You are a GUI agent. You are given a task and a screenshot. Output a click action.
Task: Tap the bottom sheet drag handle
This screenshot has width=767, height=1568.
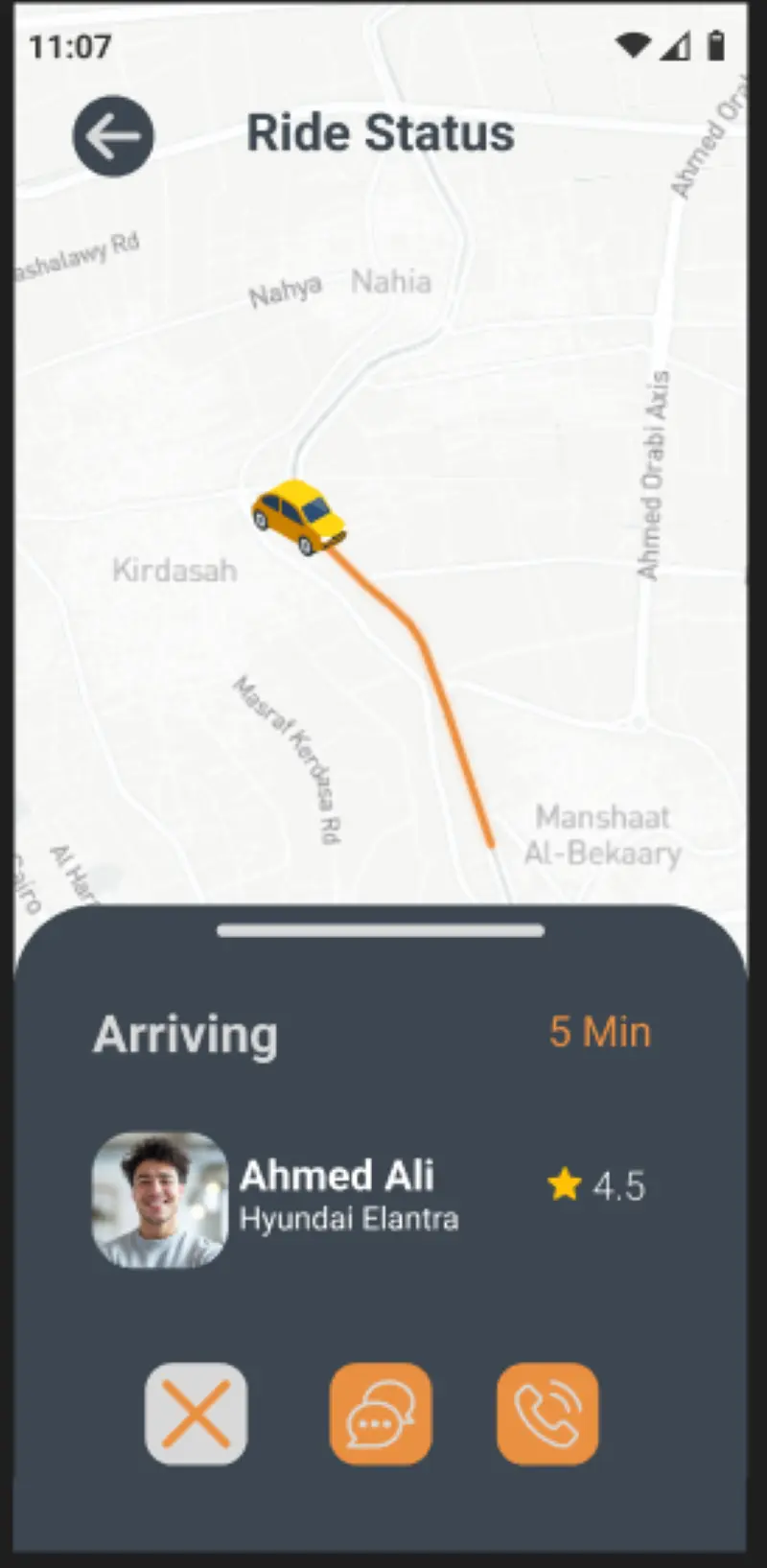coord(381,930)
